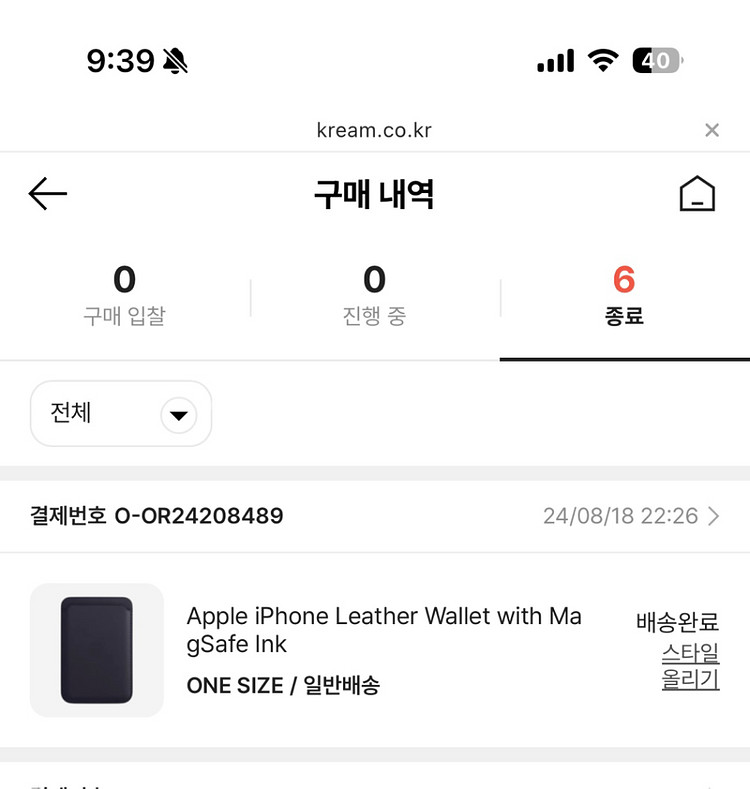Switch to the 진행 중 tab

click(x=374, y=296)
